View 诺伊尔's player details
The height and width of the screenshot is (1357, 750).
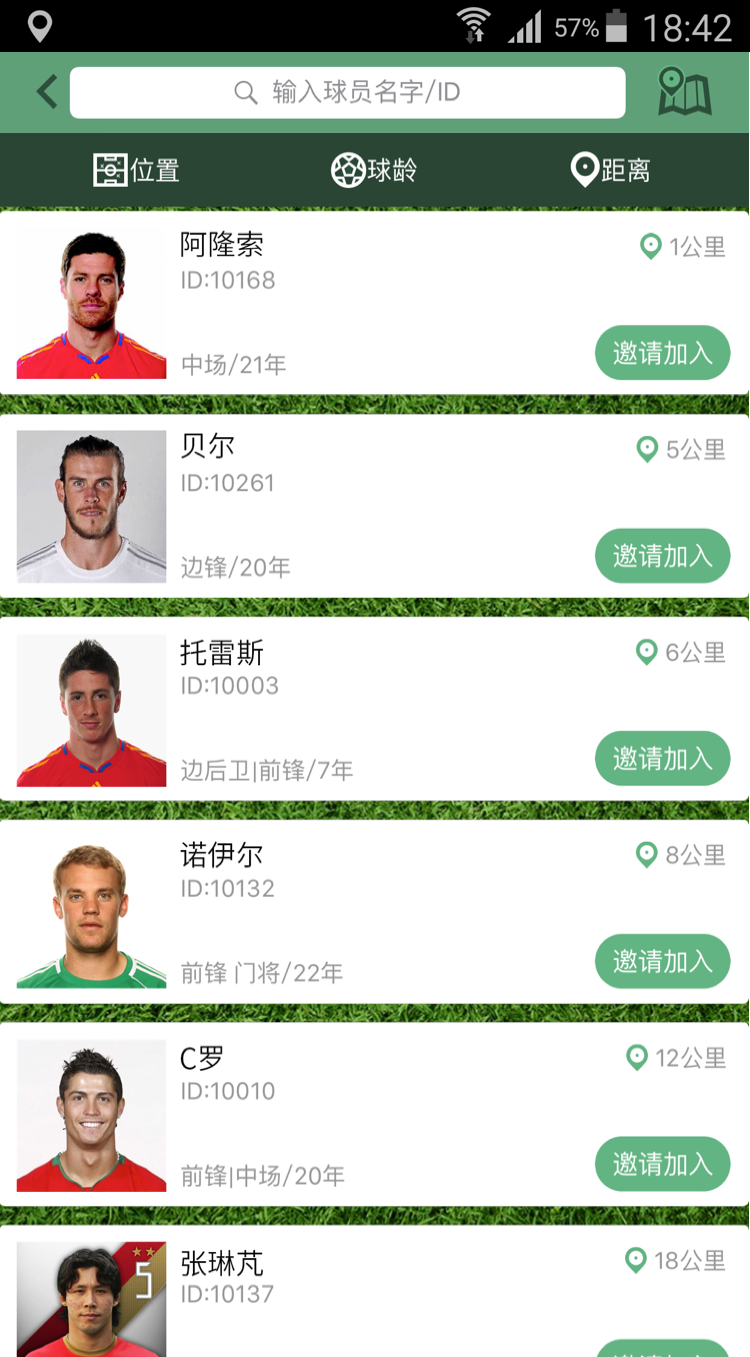pyautogui.click(x=374, y=912)
